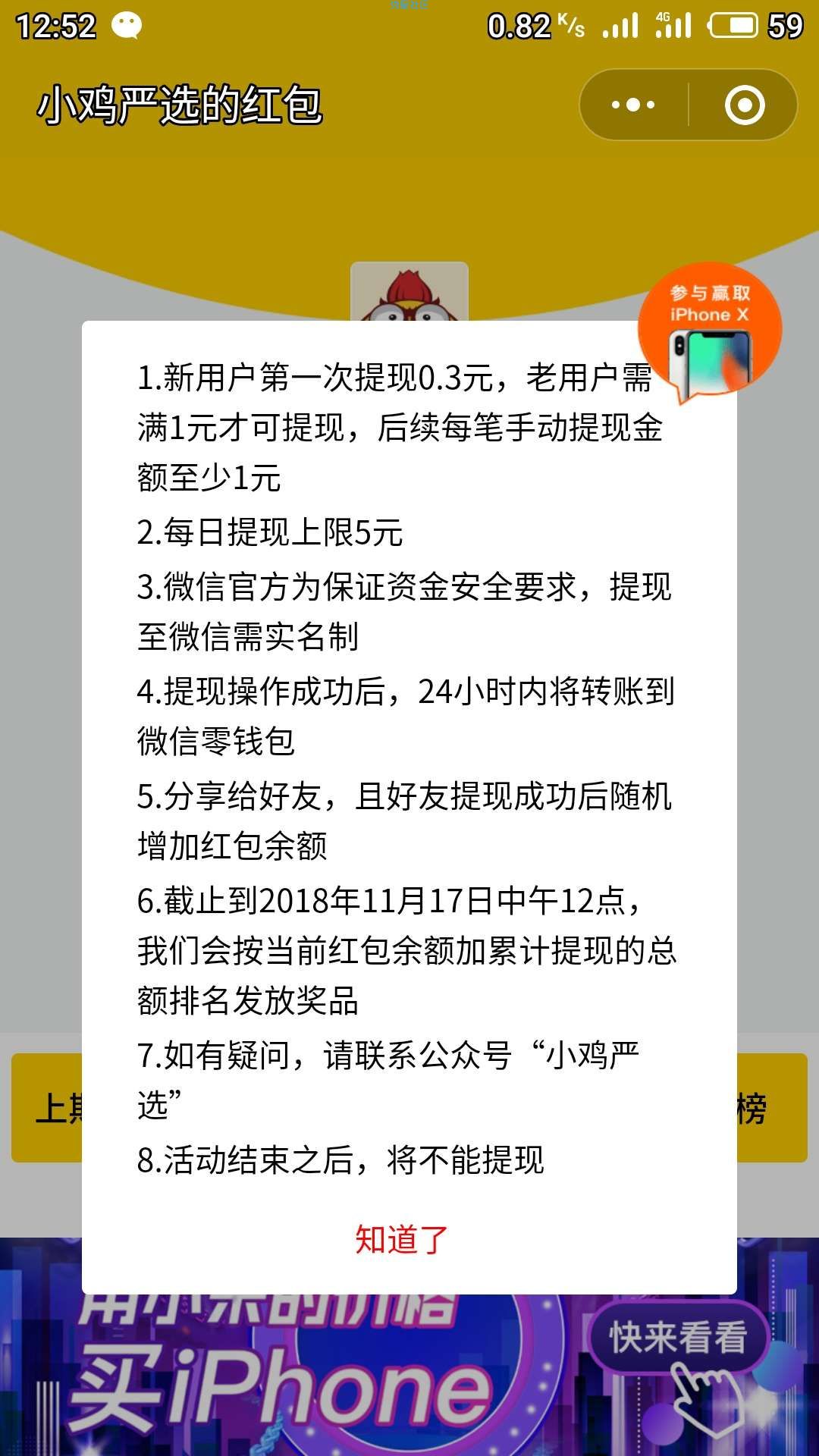The height and width of the screenshot is (1456, 819).
Task: Open the mini program more options menu
Action: point(633,105)
